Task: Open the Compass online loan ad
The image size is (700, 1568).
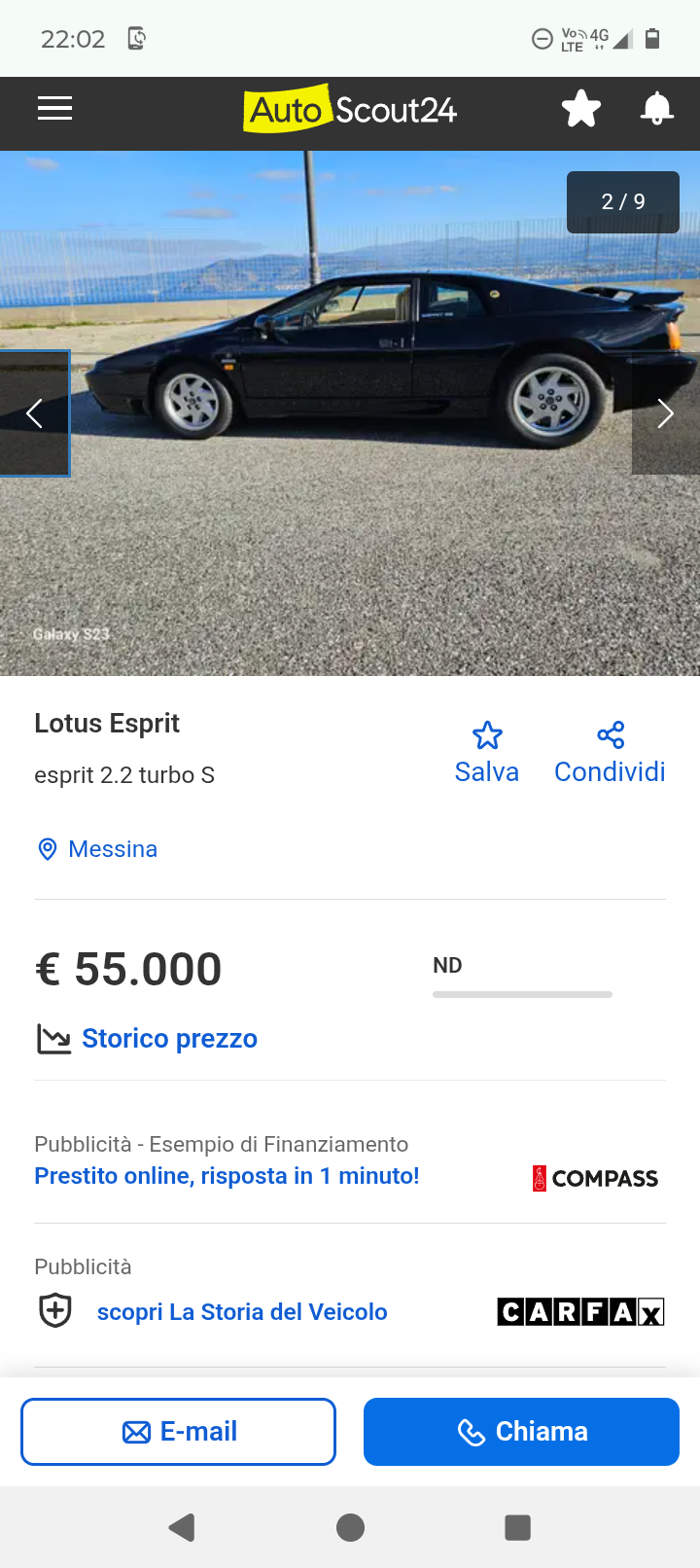Action: [227, 1176]
